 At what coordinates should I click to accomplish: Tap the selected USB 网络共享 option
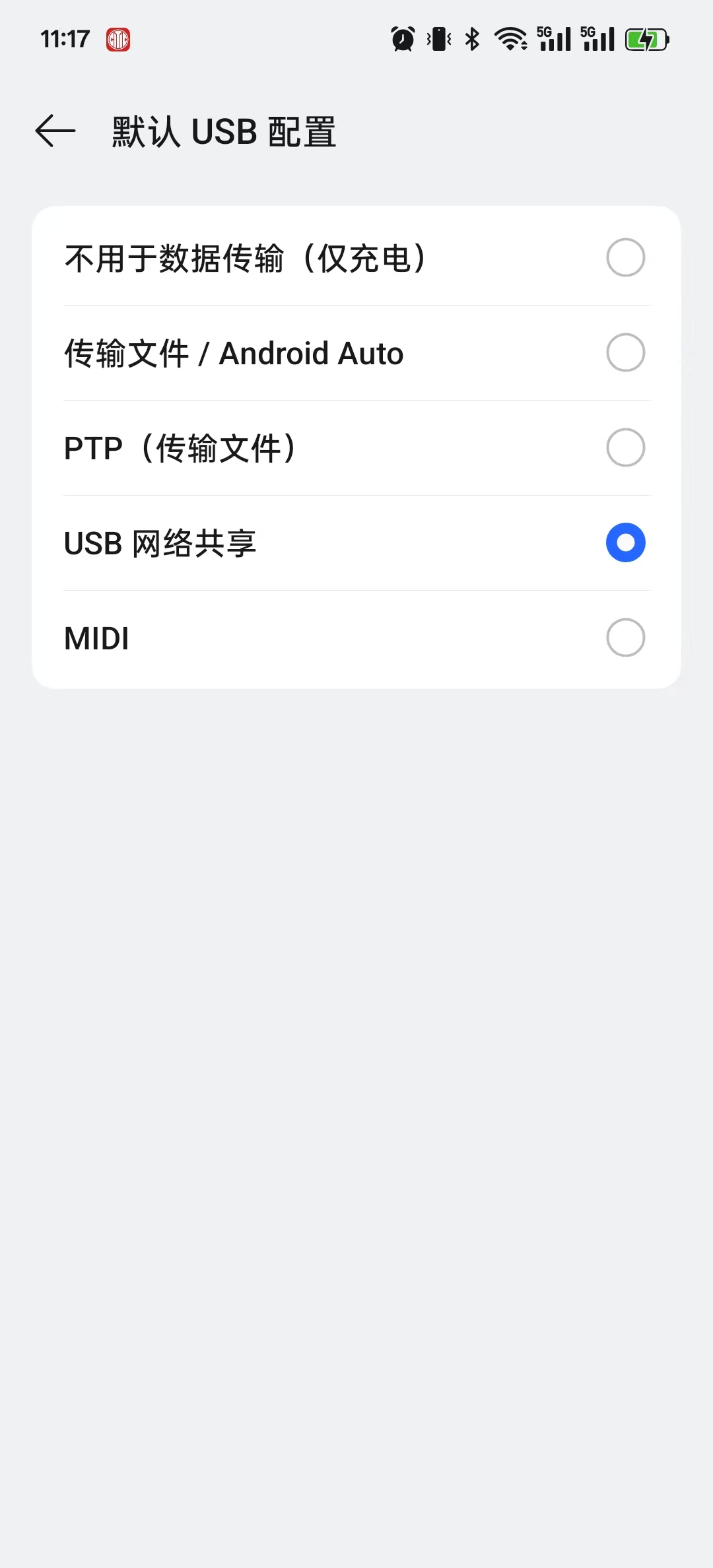click(625, 542)
